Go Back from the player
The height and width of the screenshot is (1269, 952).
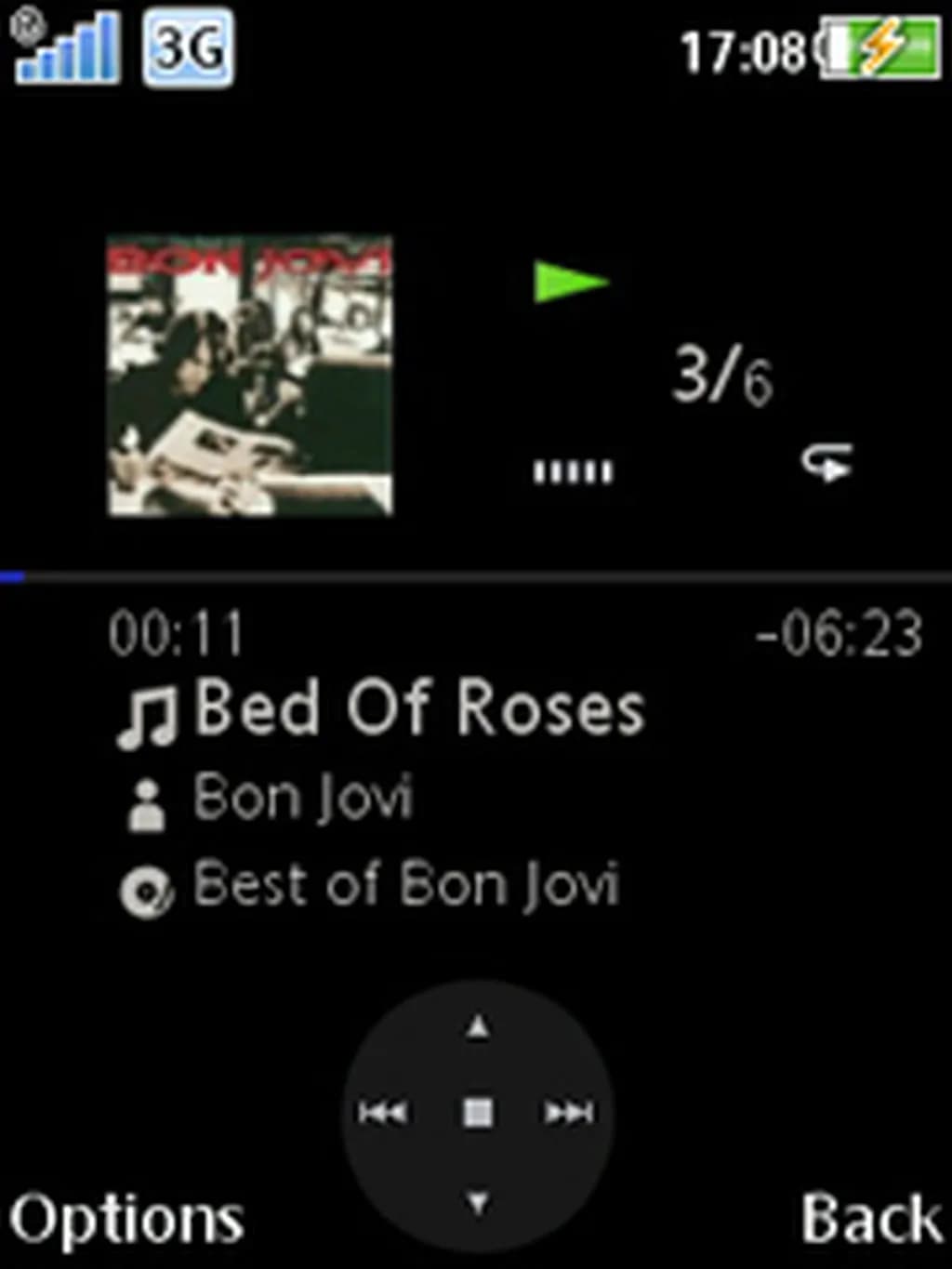[x=870, y=1218]
